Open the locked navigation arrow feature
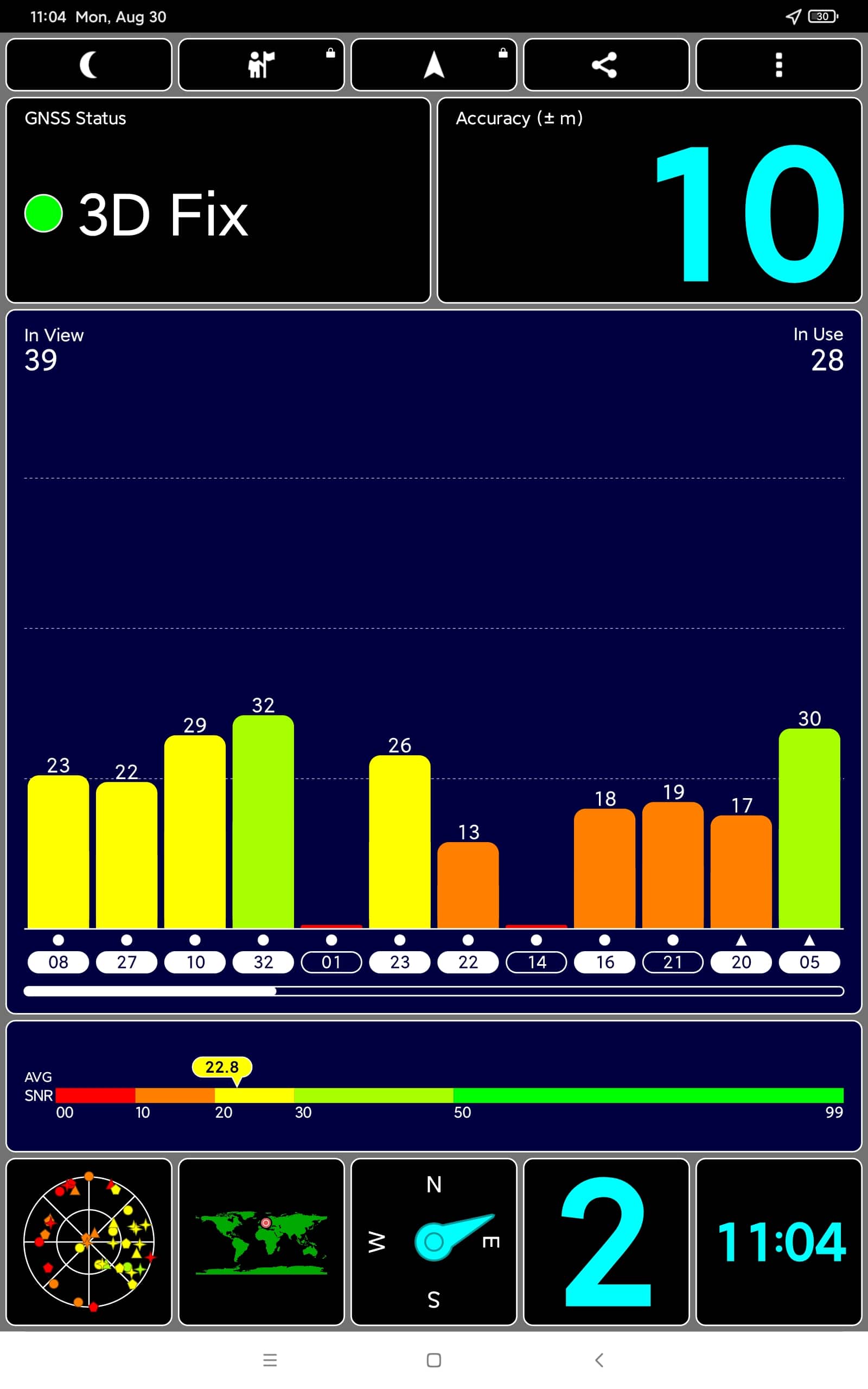 coord(434,65)
